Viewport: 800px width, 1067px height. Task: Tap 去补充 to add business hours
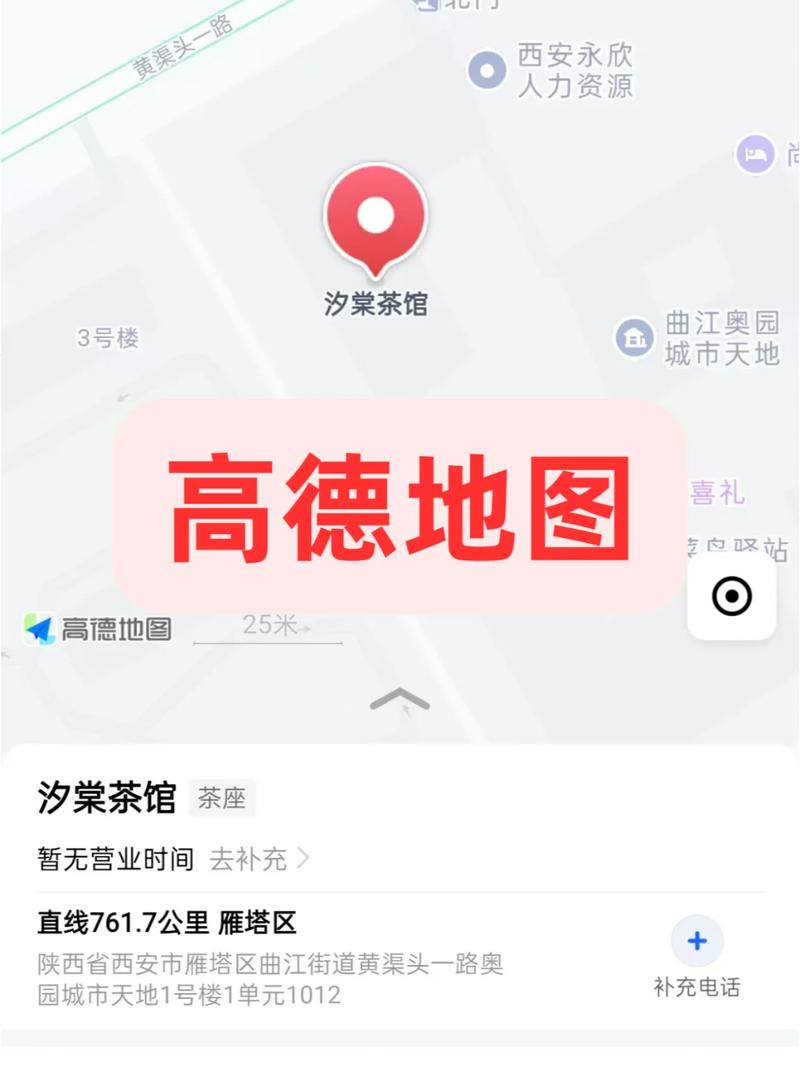pos(259,859)
